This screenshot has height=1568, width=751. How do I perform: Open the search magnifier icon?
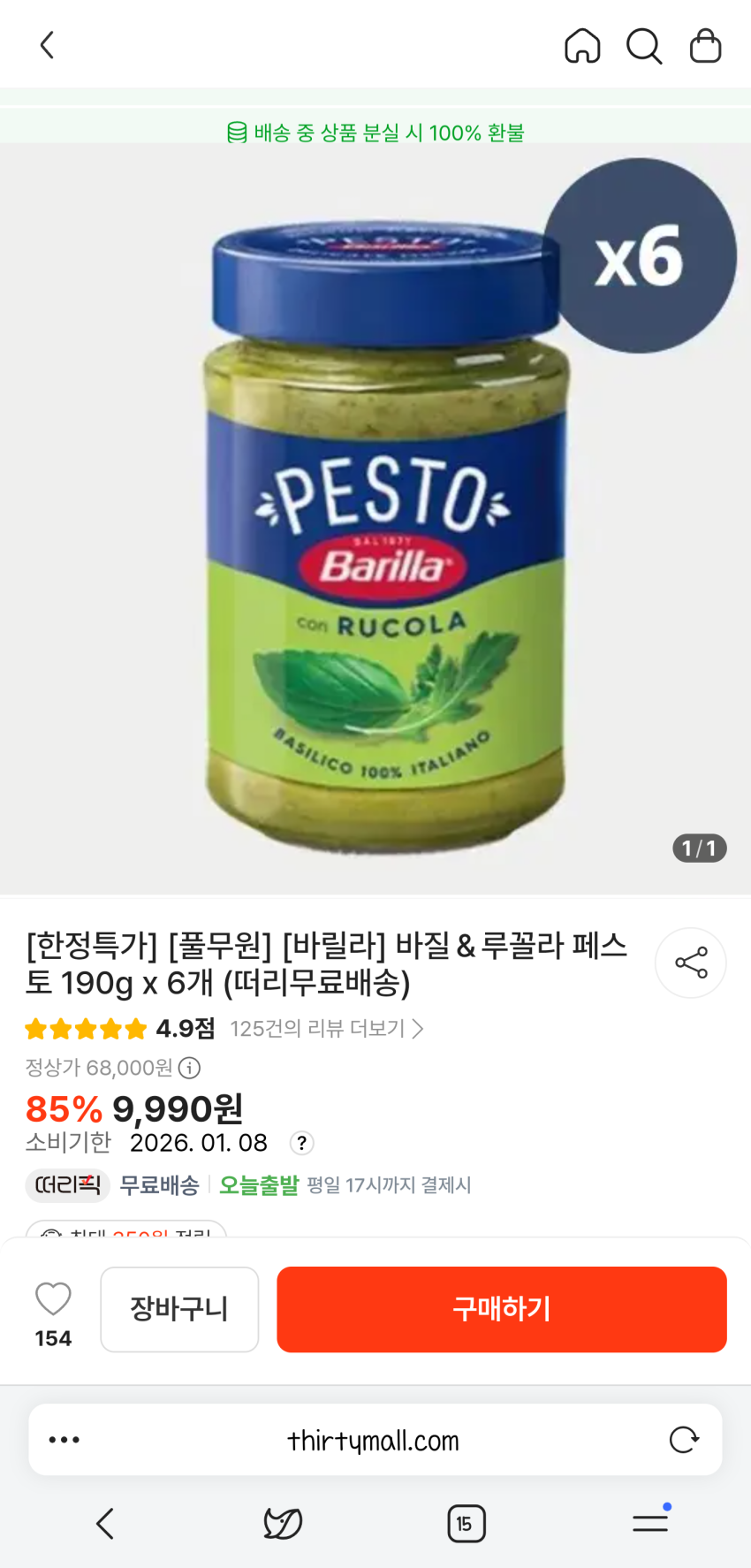(x=644, y=45)
